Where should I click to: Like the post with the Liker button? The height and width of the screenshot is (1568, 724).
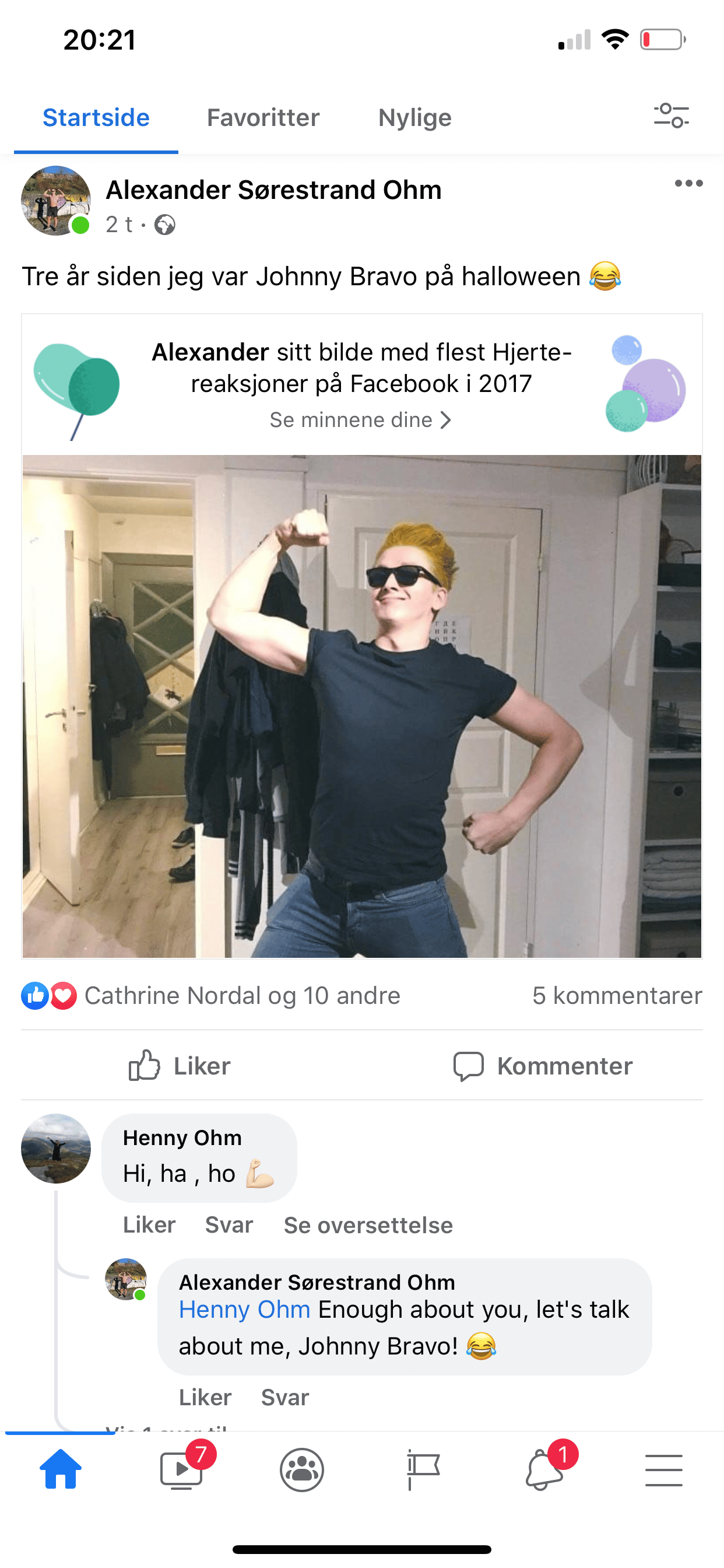(180, 1066)
